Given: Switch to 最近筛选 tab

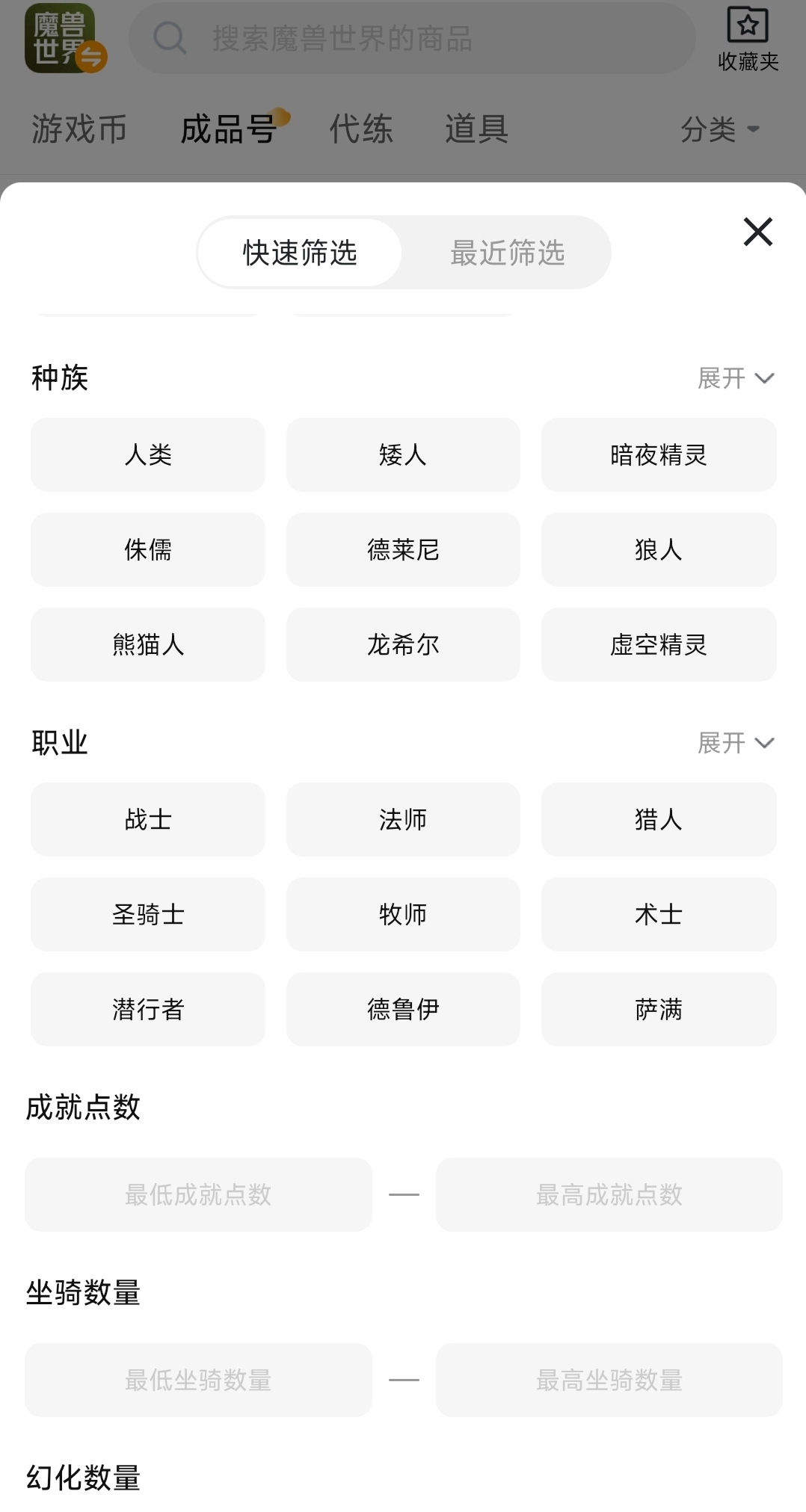Looking at the screenshot, I should (x=507, y=253).
